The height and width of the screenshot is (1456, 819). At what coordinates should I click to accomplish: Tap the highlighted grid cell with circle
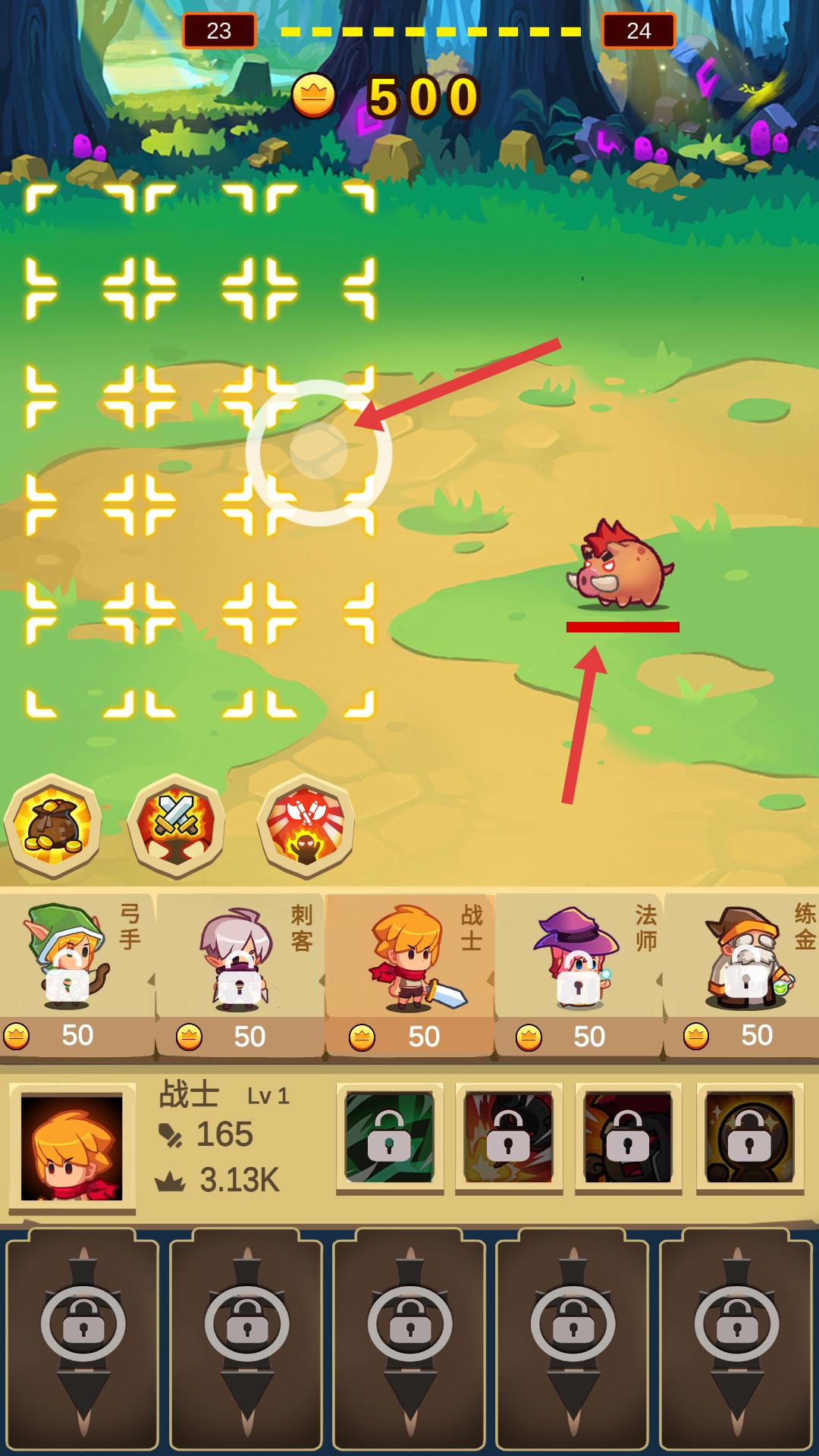318,452
